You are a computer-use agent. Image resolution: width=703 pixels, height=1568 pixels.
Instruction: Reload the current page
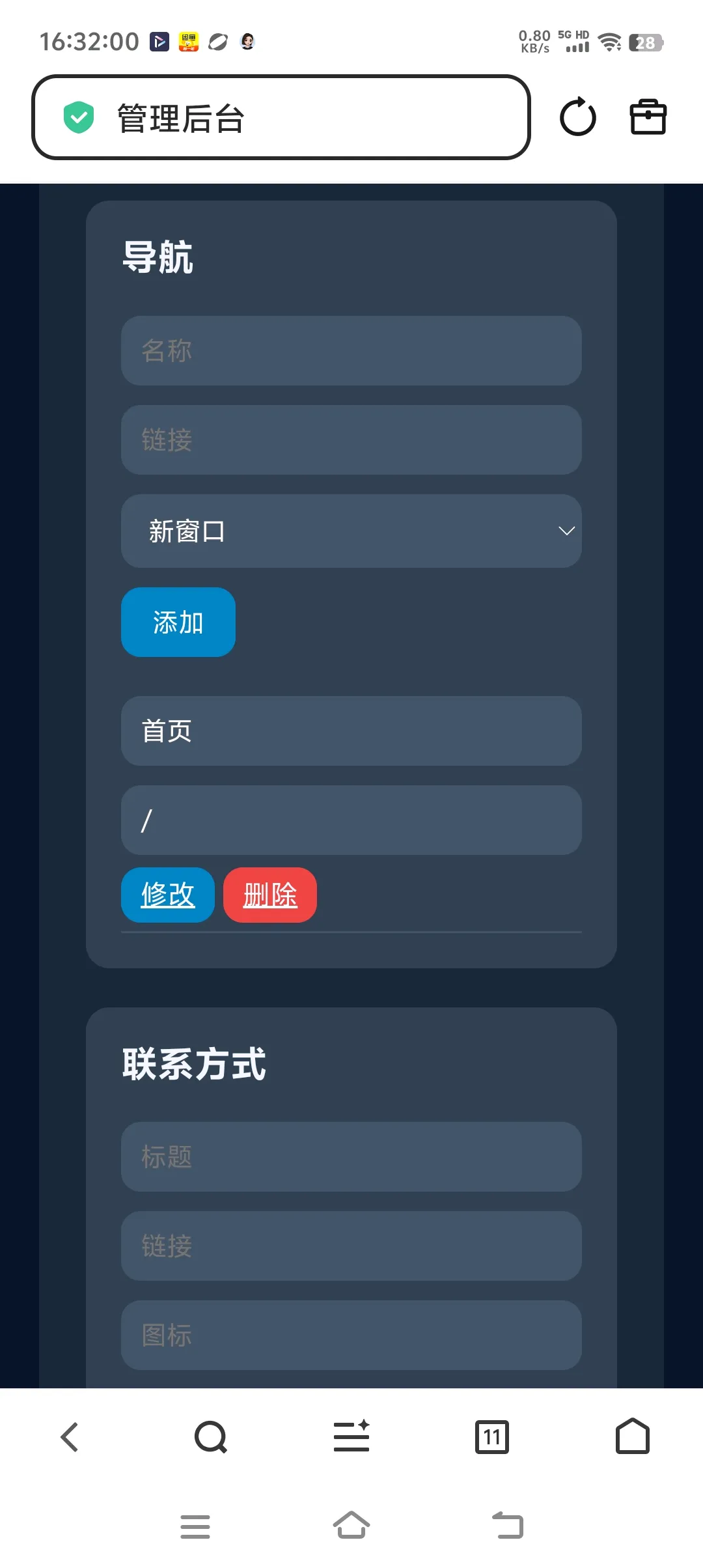577,118
